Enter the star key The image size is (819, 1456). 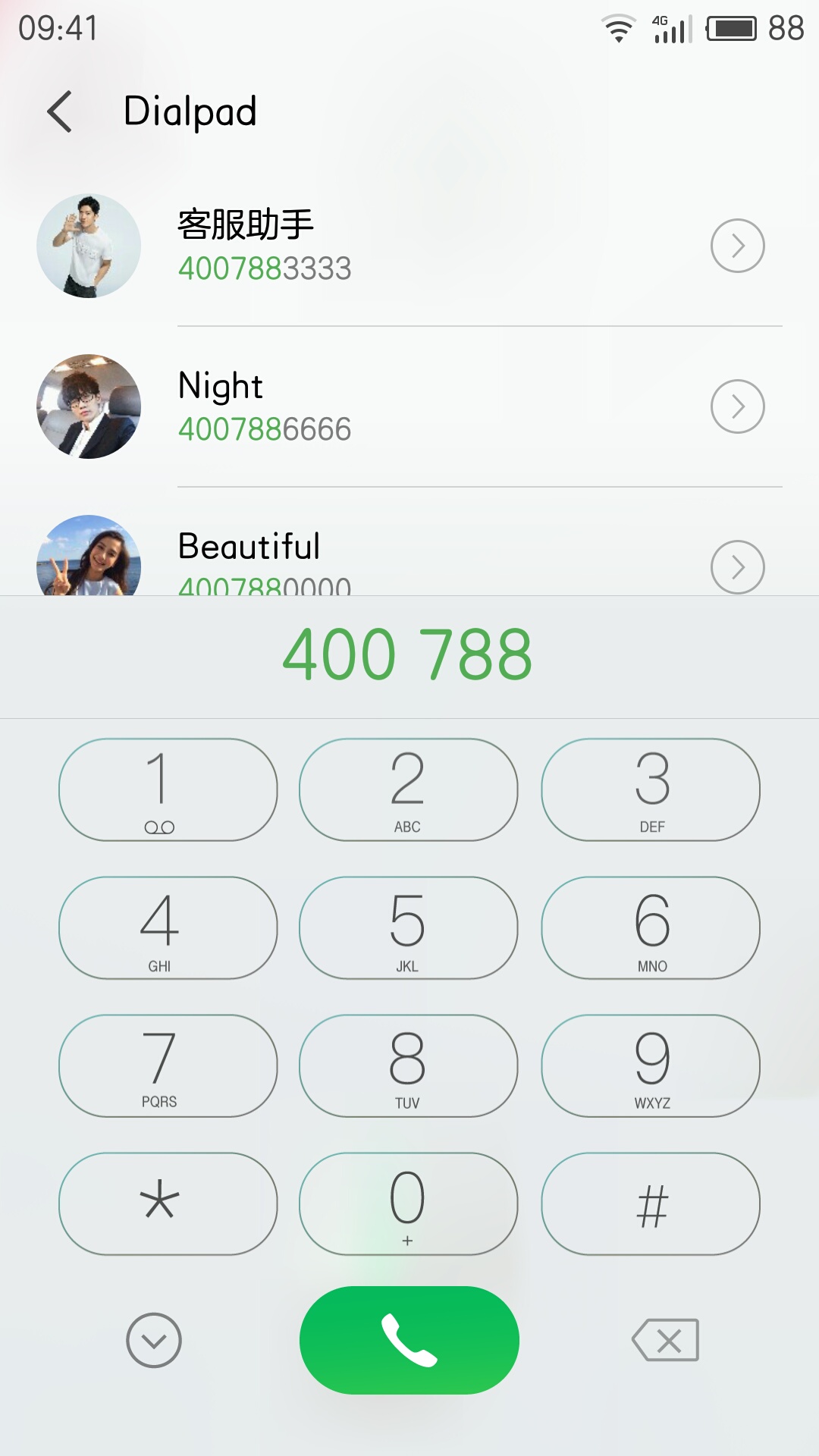(168, 1203)
